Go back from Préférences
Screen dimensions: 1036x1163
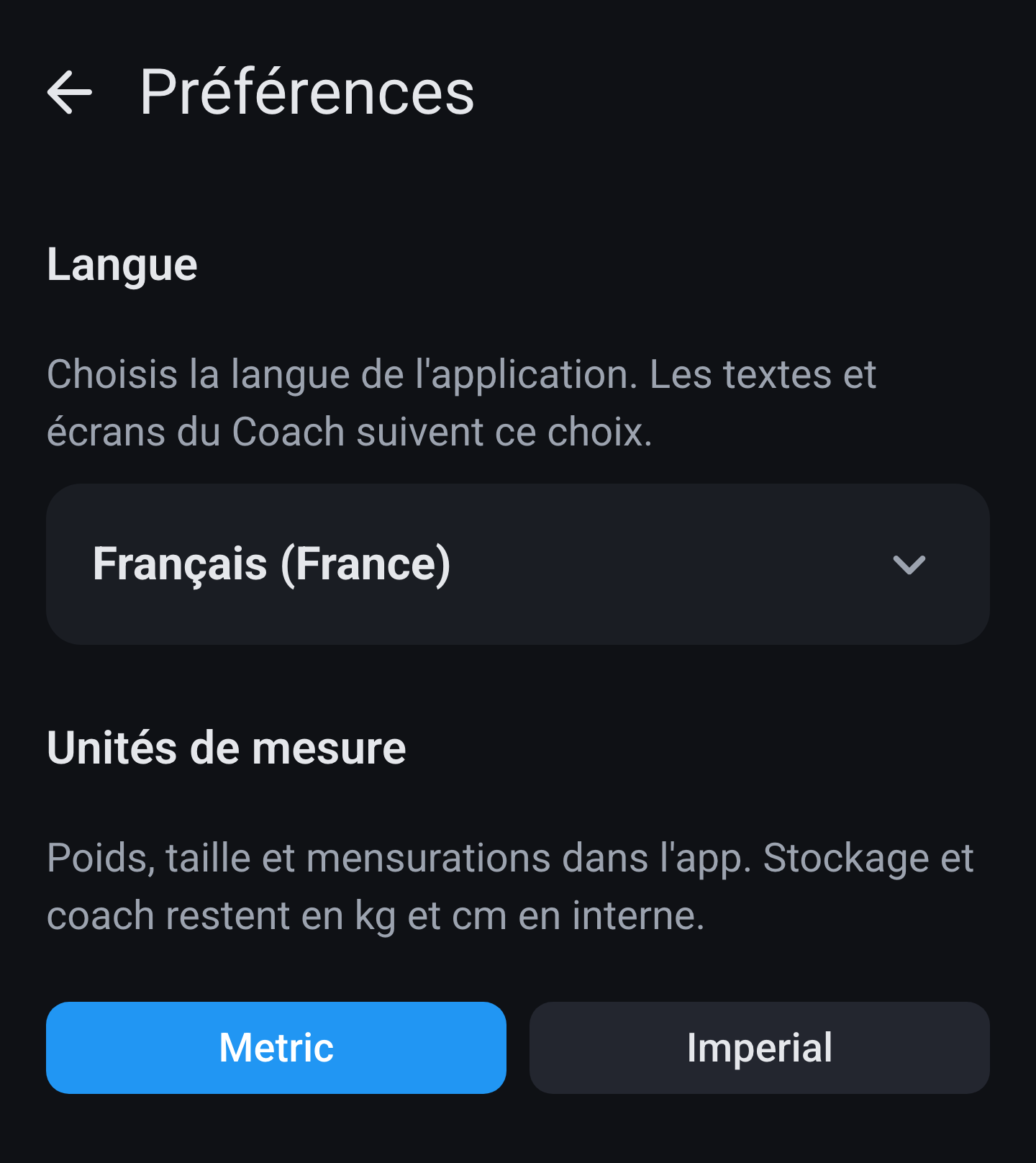pos(70,92)
